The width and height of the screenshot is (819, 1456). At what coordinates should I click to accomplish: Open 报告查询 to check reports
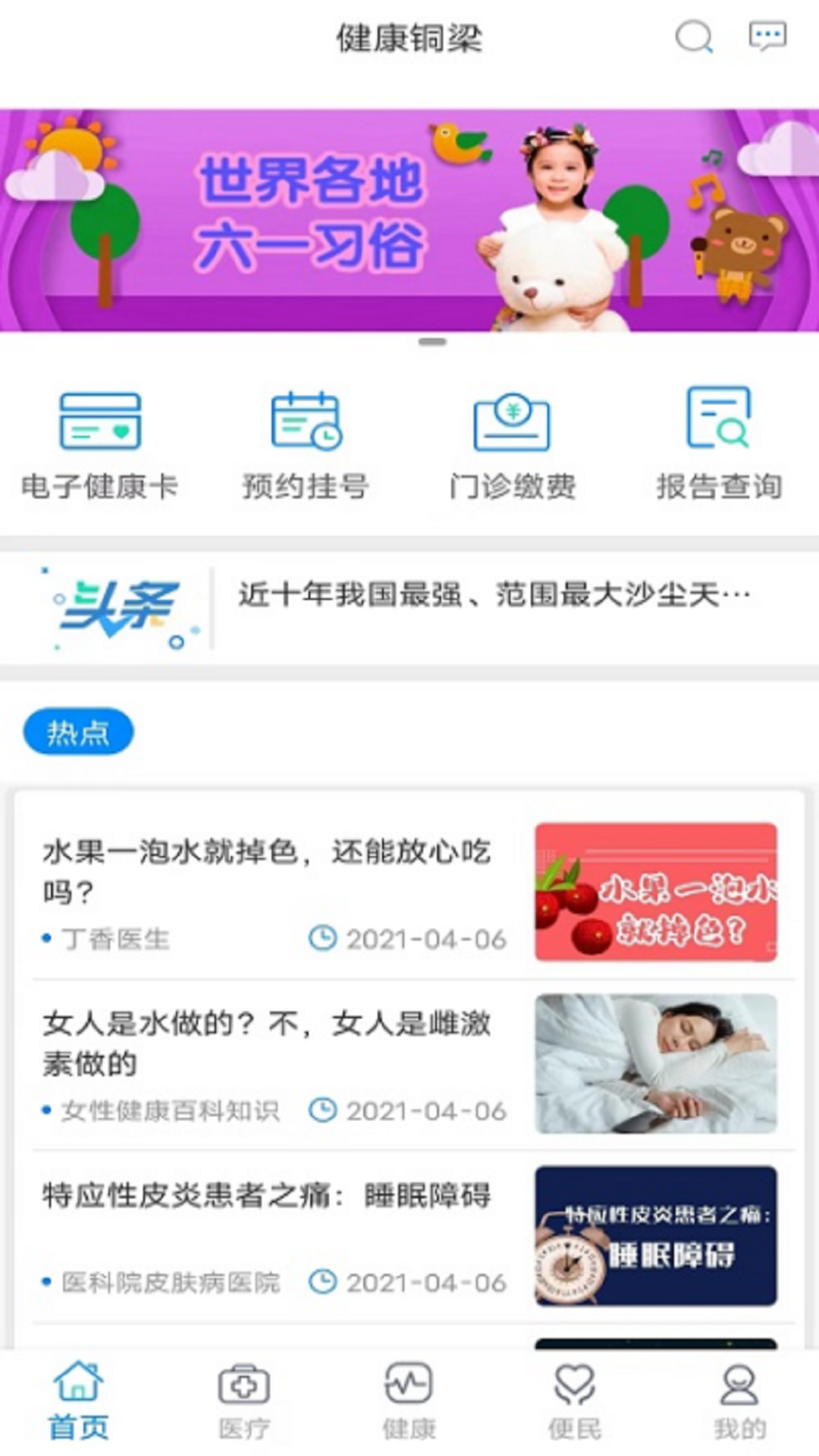tap(718, 445)
